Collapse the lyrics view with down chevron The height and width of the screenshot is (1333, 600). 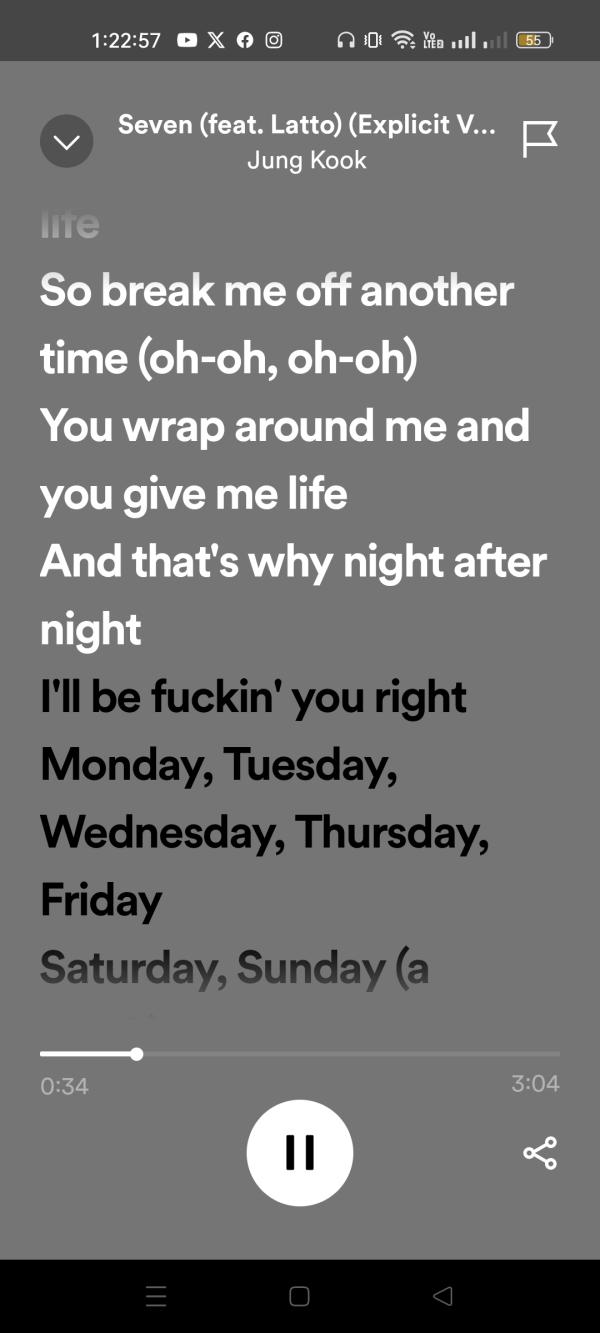66,141
